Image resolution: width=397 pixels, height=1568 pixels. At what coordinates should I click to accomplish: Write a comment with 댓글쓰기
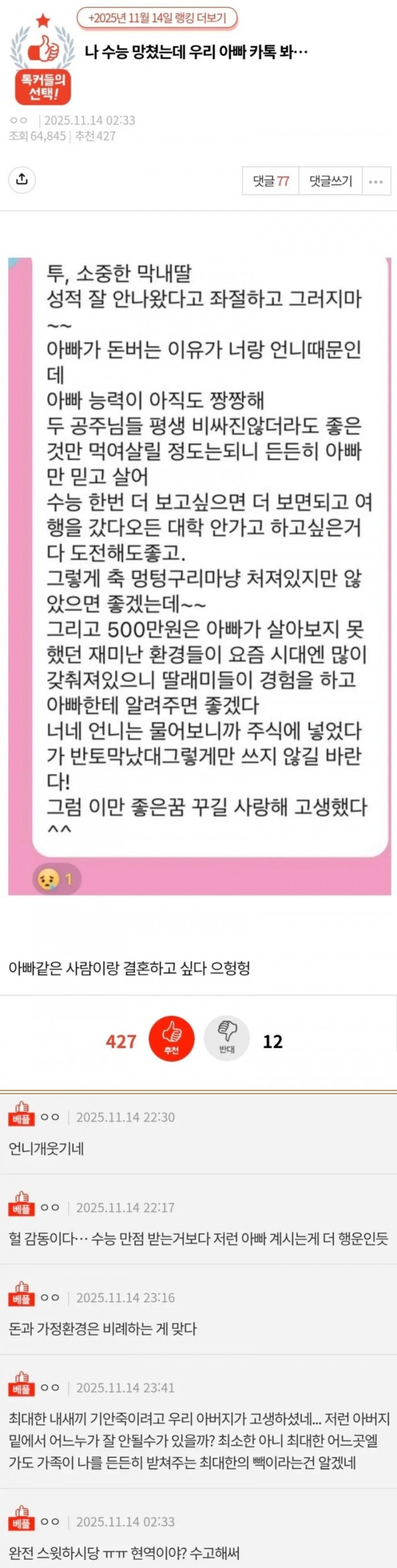point(330,181)
